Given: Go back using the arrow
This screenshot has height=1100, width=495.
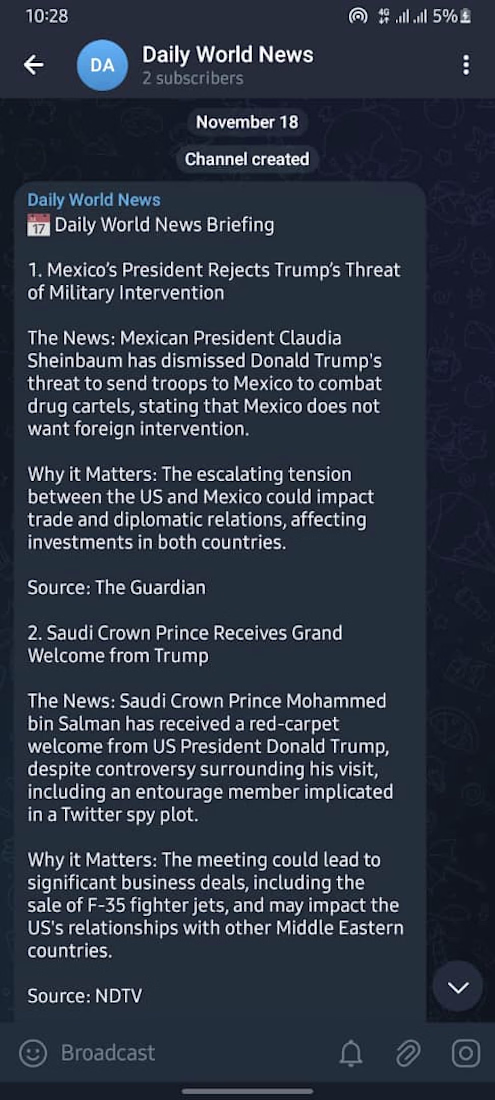Looking at the screenshot, I should (x=33, y=65).
